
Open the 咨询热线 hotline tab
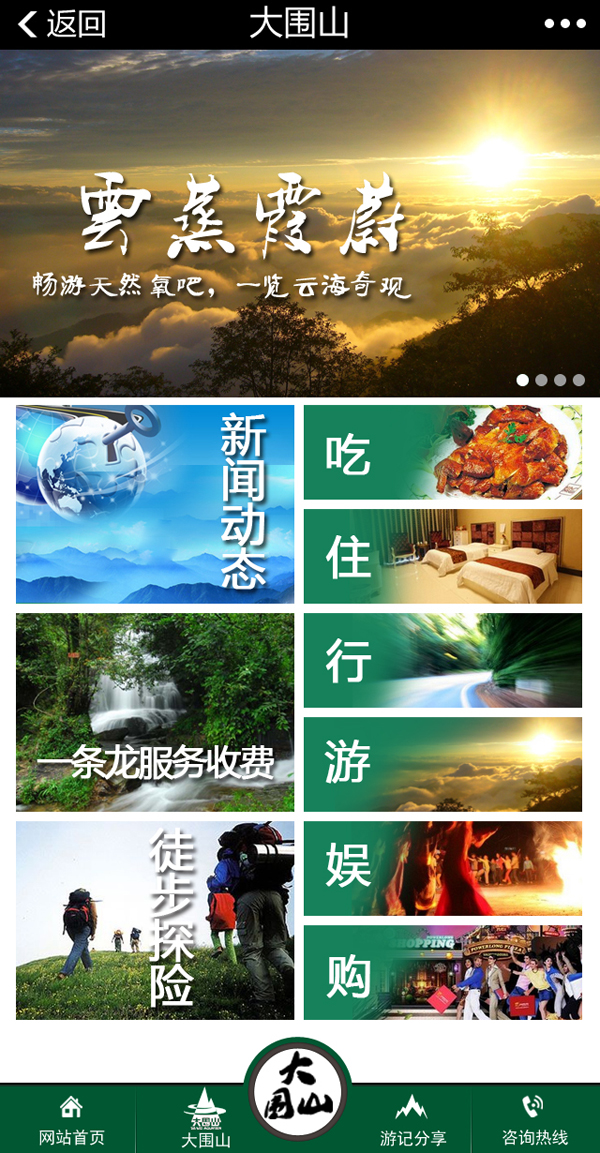click(534, 1120)
